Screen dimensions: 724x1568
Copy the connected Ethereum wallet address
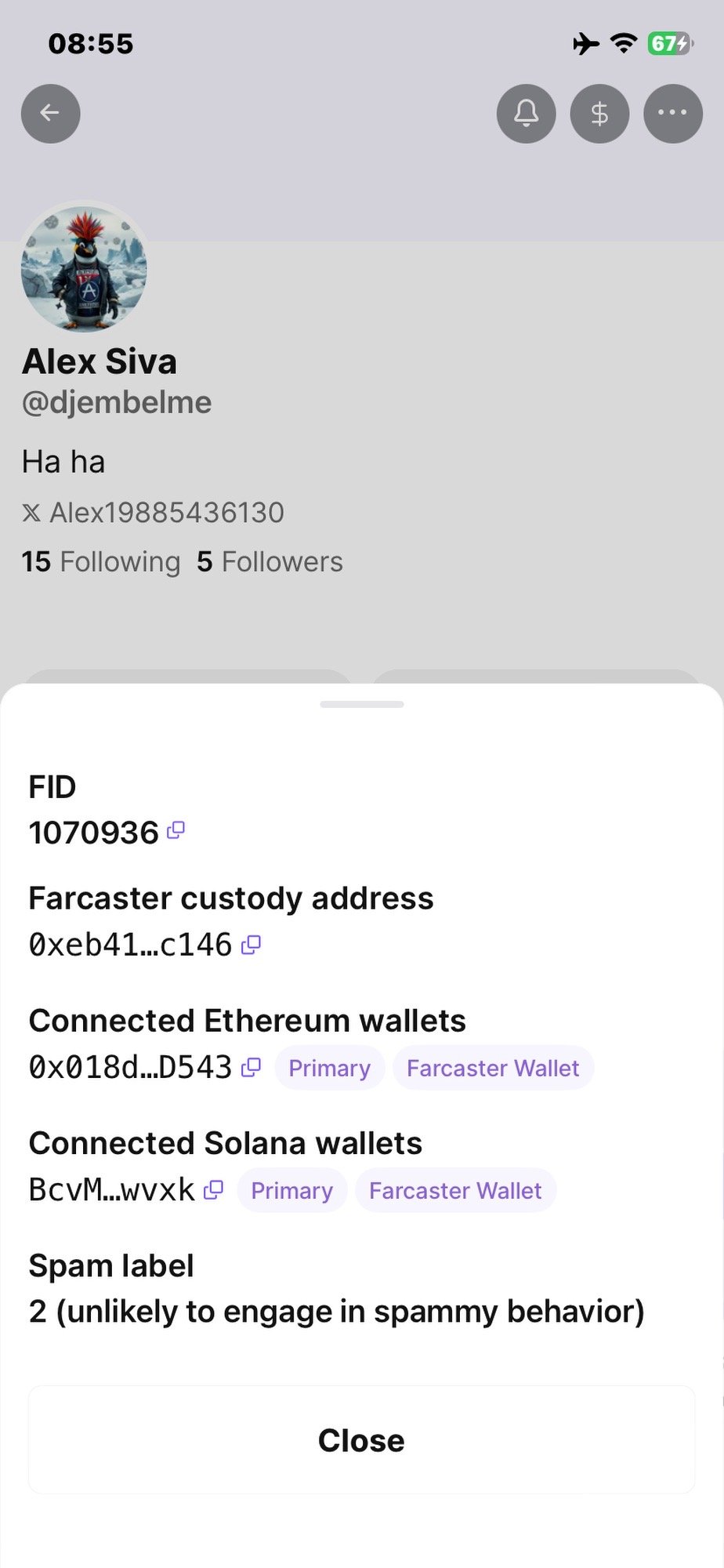[x=251, y=1068]
